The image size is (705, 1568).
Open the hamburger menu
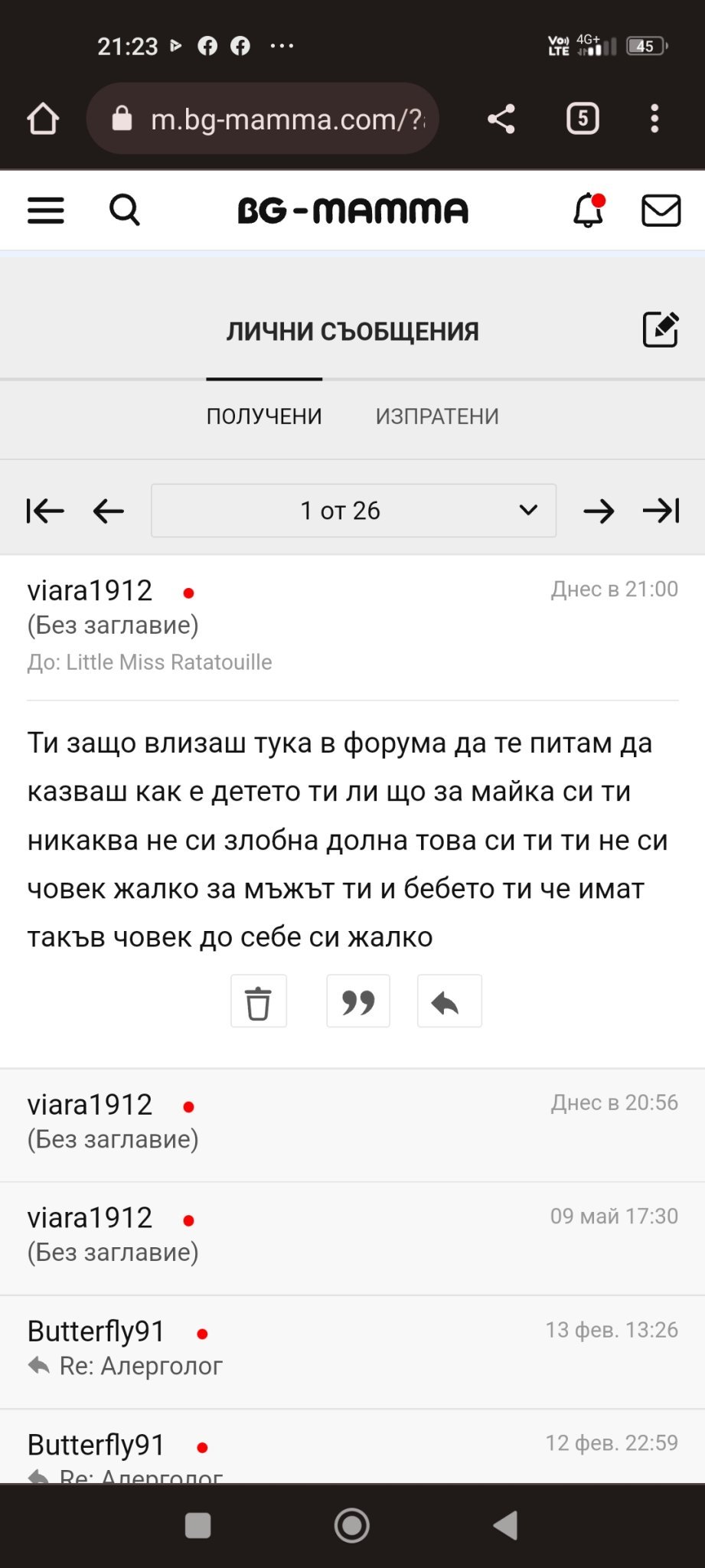(x=46, y=210)
